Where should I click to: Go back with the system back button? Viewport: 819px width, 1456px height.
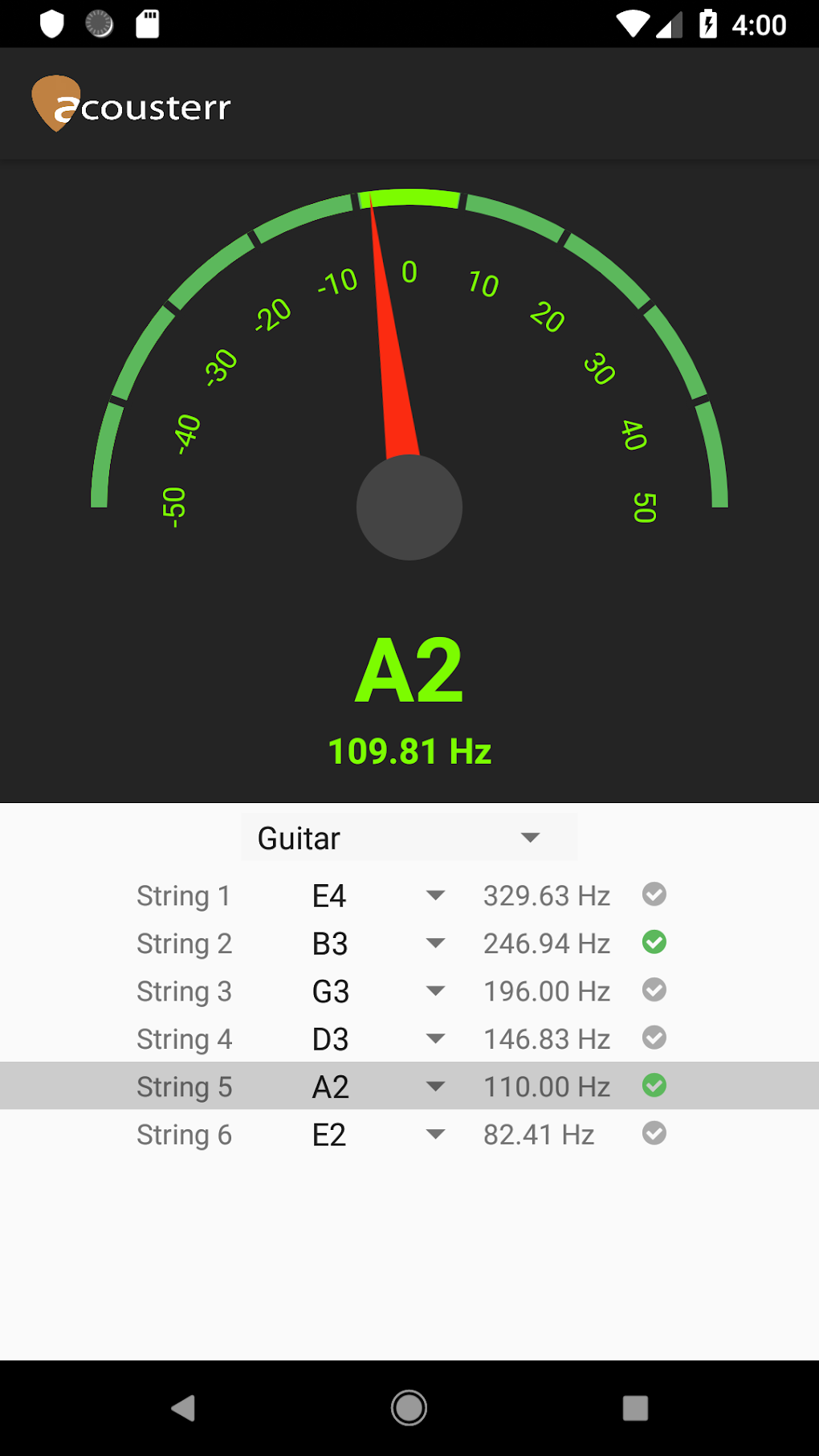click(x=183, y=1408)
